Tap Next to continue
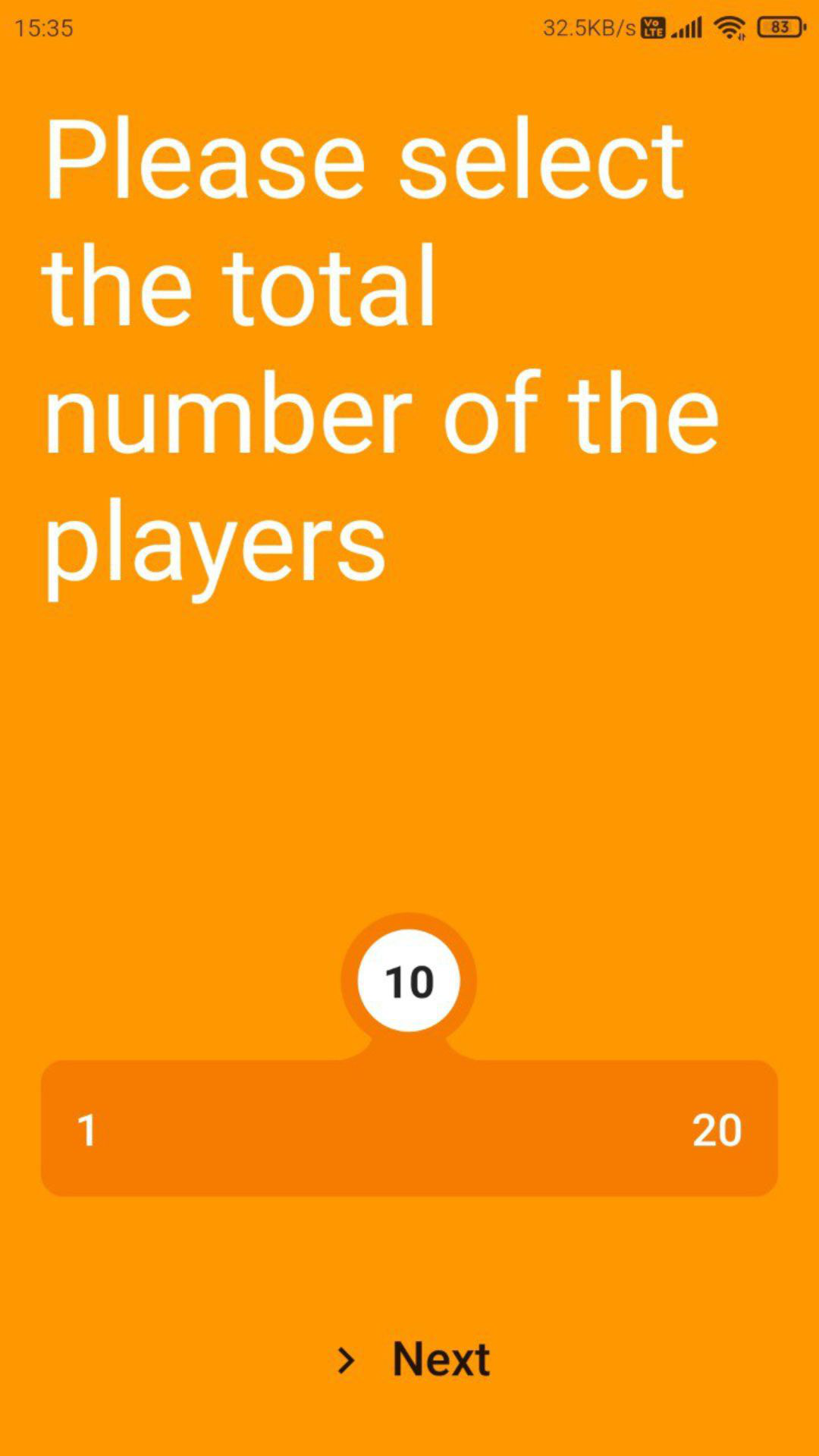Screen dimensions: 819x1456 point(414,1359)
